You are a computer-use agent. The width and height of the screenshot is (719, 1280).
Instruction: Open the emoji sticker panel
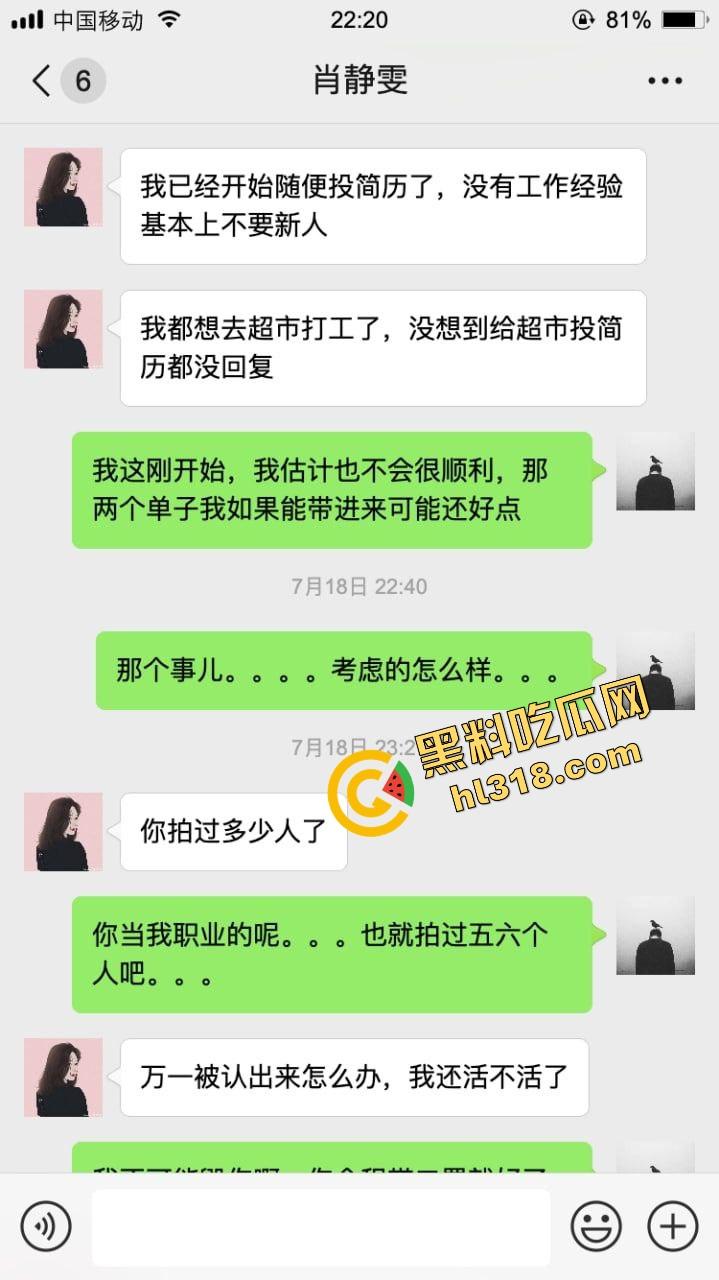[596, 1225]
